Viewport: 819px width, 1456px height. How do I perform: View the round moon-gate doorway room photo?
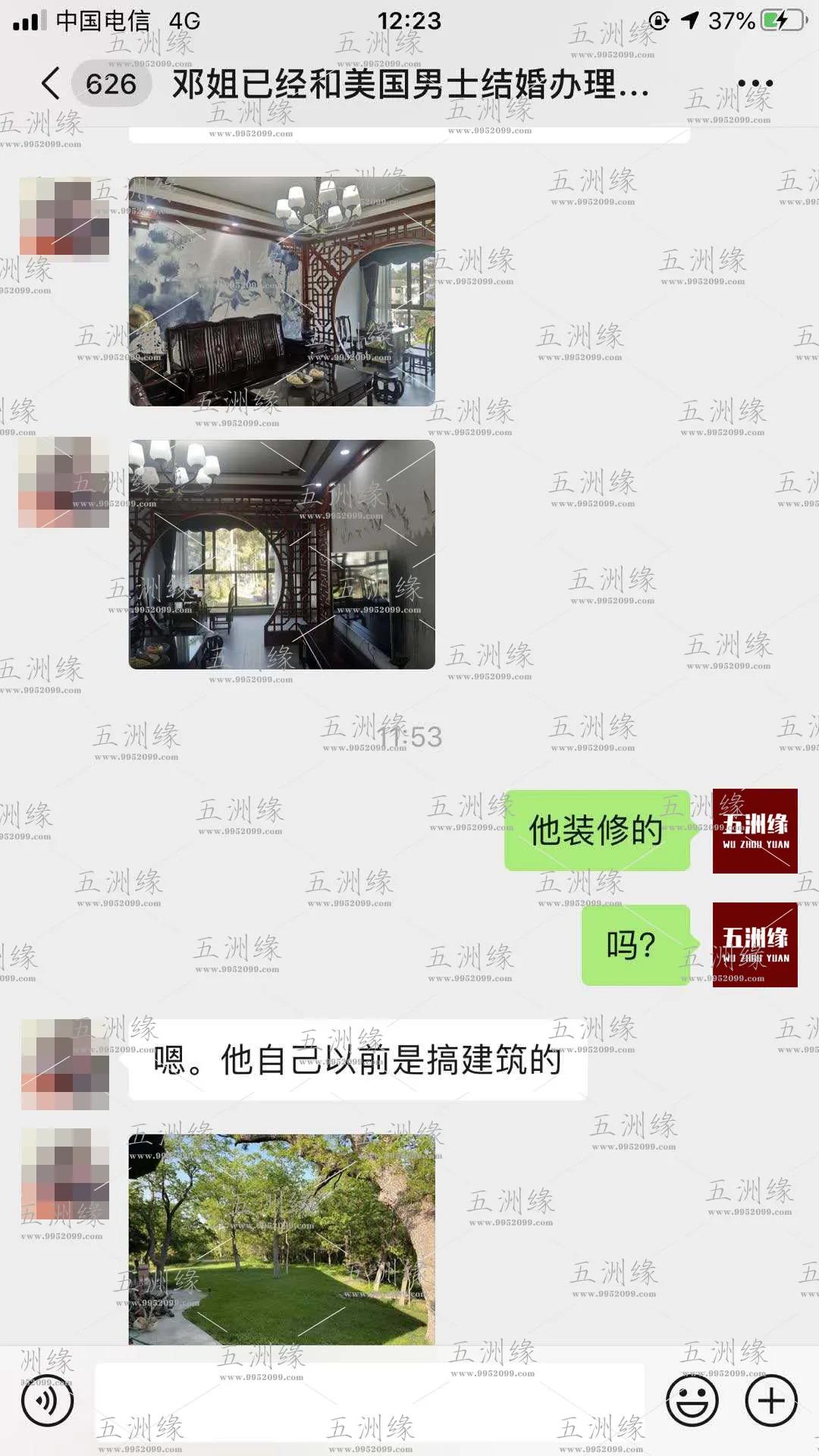[282, 554]
